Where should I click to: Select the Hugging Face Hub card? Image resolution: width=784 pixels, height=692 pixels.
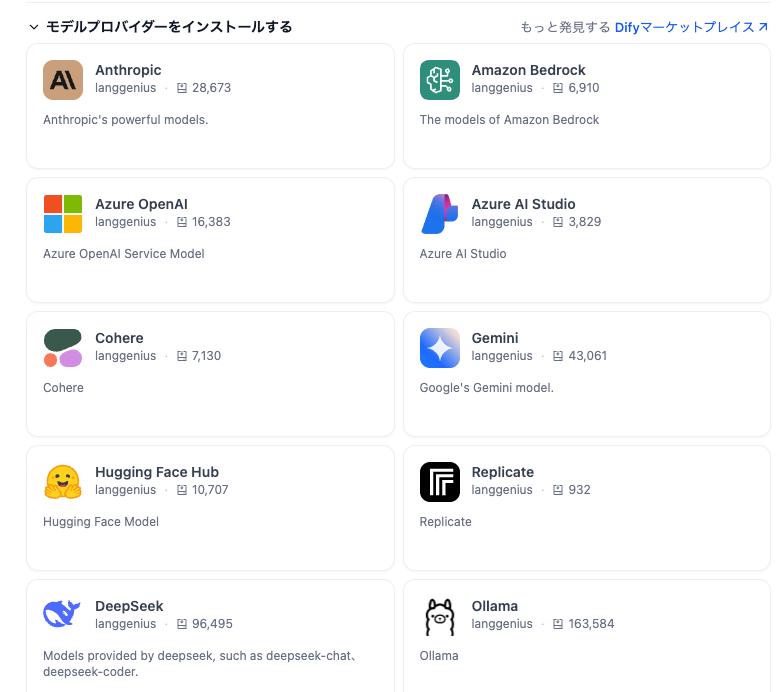pyautogui.click(x=210, y=507)
